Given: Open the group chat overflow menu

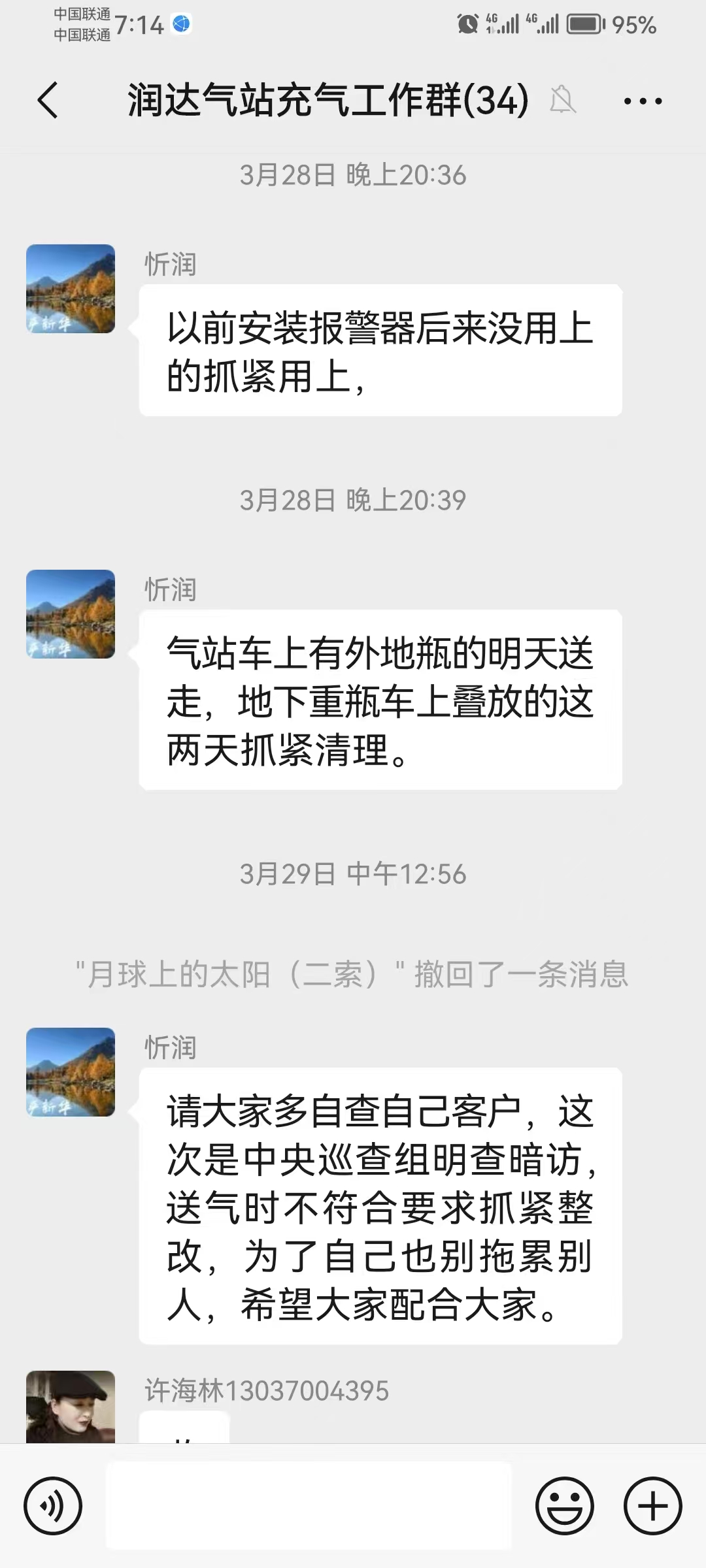Looking at the screenshot, I should pos(643,101).
